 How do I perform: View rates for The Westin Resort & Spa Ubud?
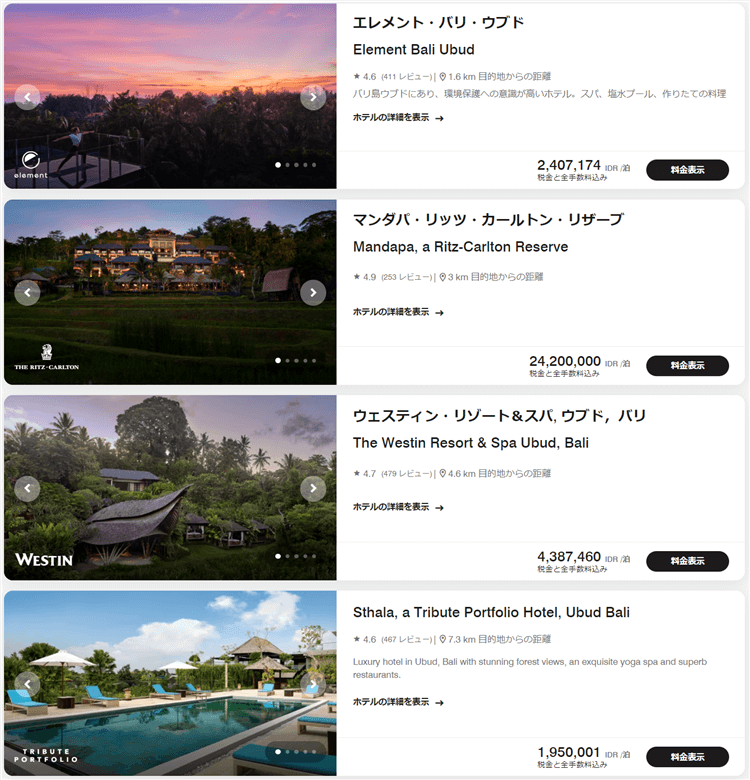[687, 561]
